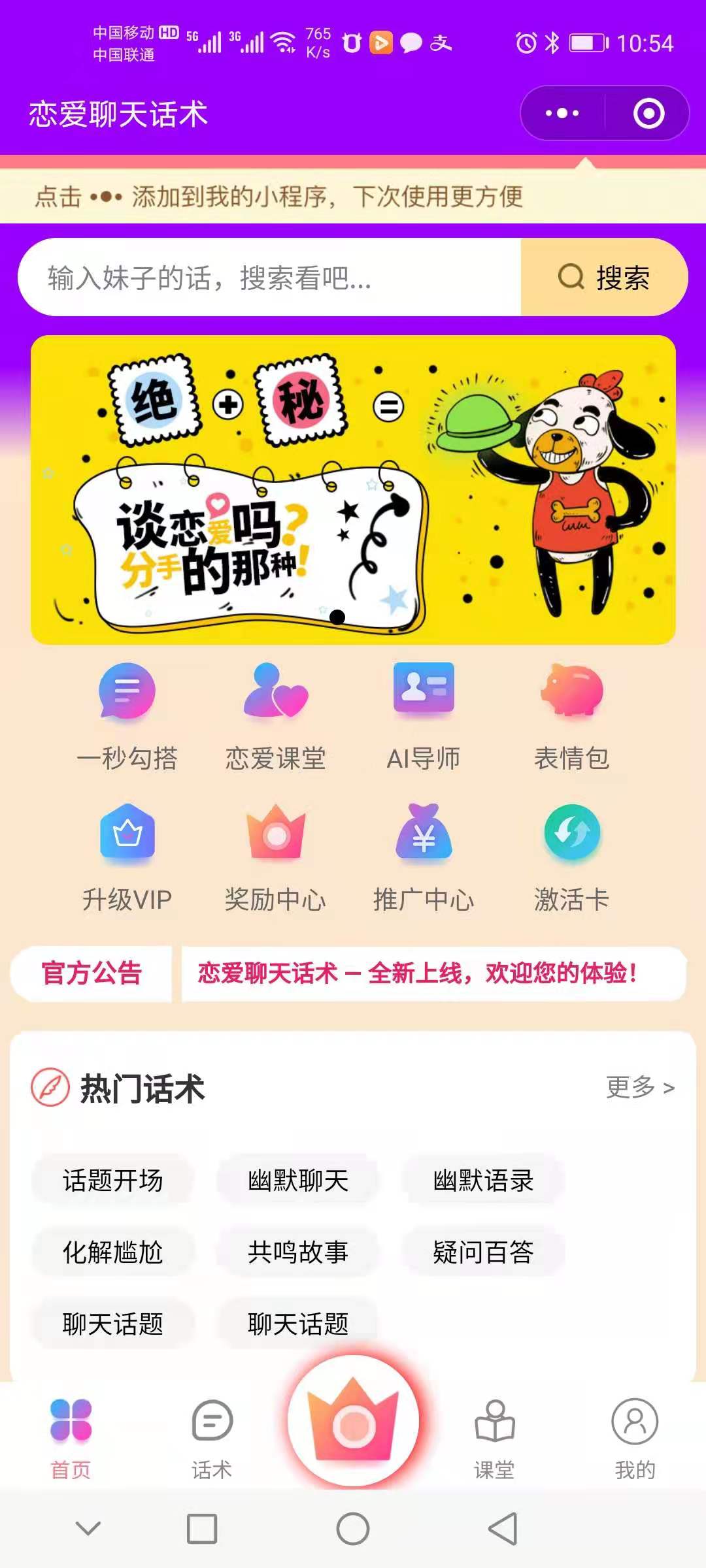Image resolution: width=706 pixels, height=1568 pixels.
Task: Select the 幽默聊天 chip
Action: (298, 1180)
